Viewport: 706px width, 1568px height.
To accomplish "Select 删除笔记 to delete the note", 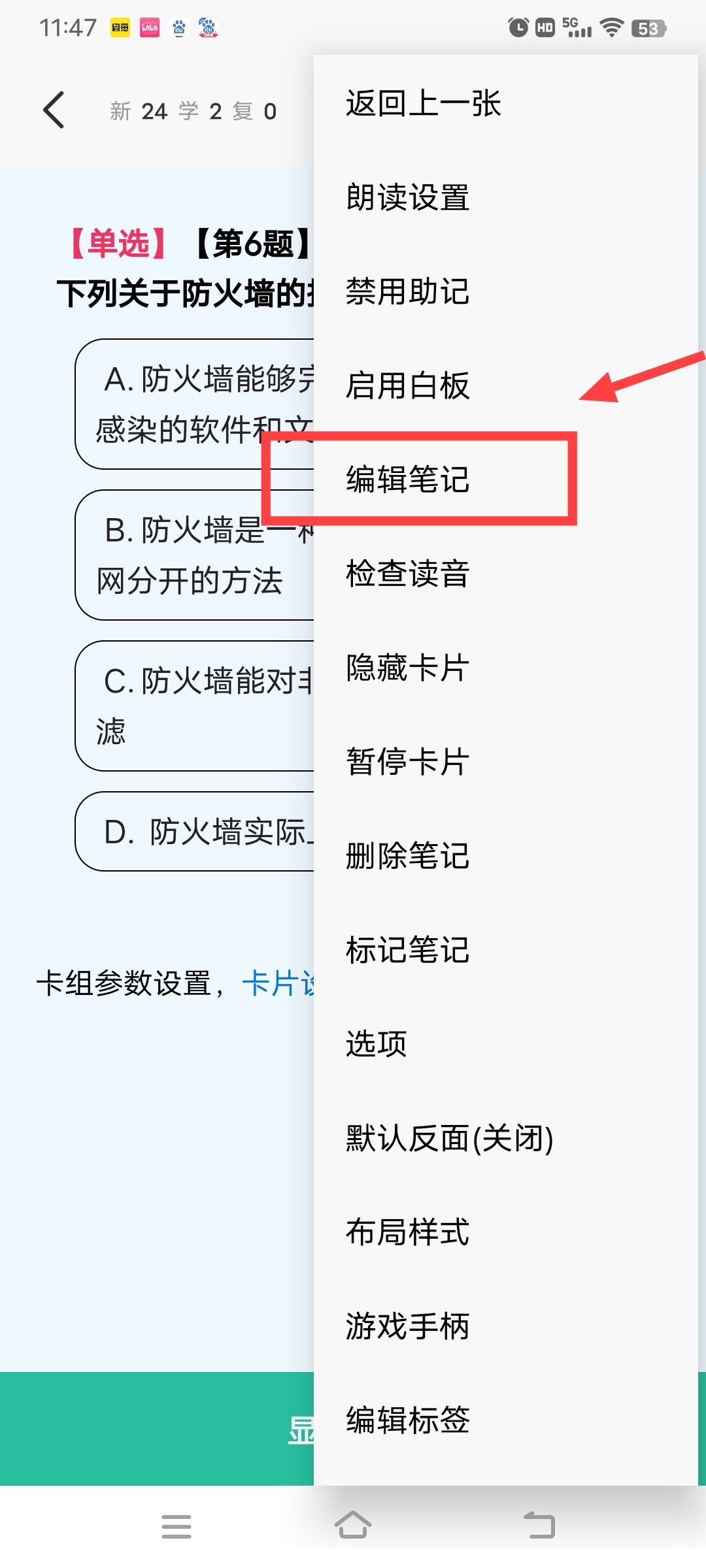I will tap(506, 856).
